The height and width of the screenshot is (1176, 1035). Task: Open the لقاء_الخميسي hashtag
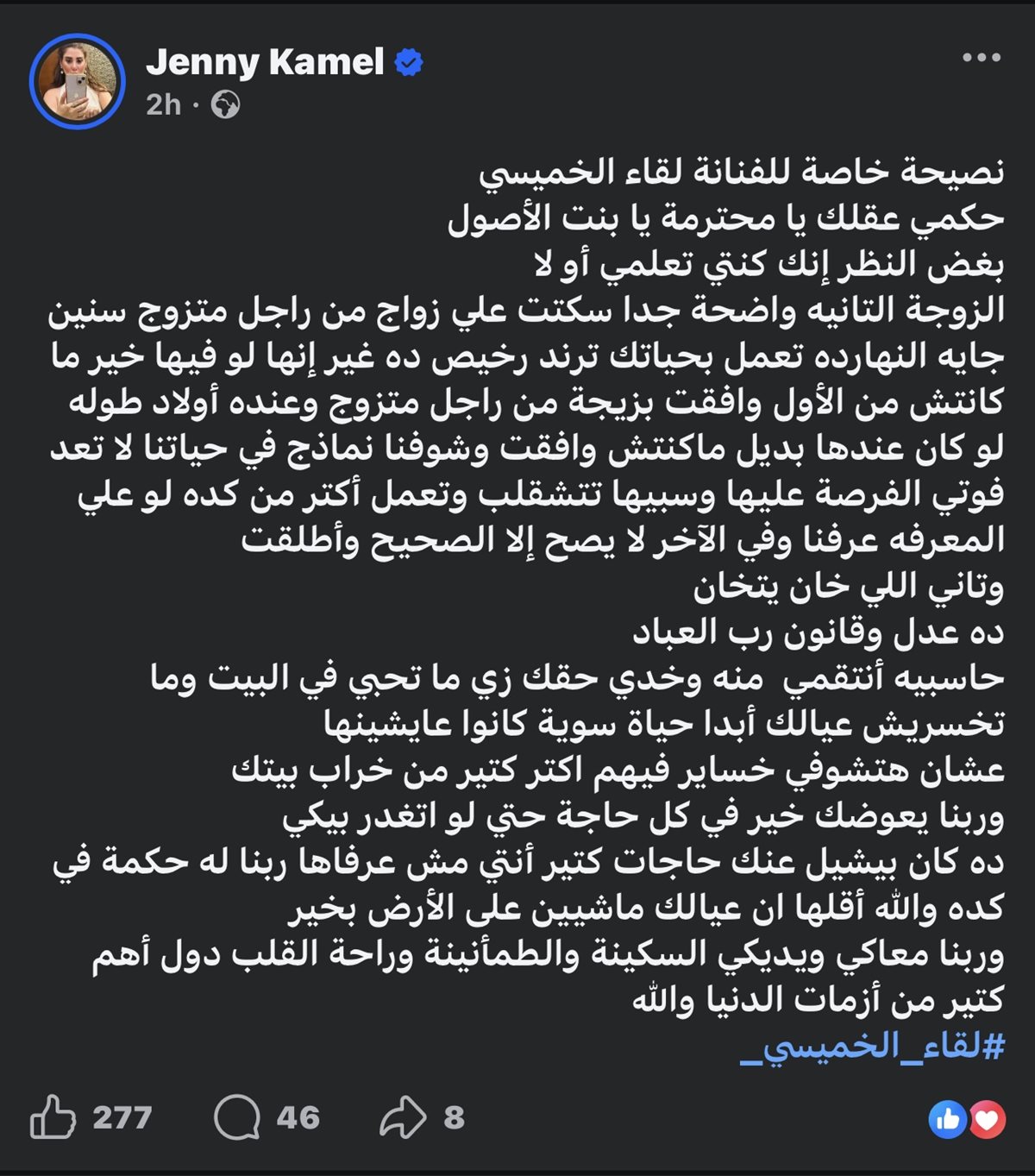873,1047
